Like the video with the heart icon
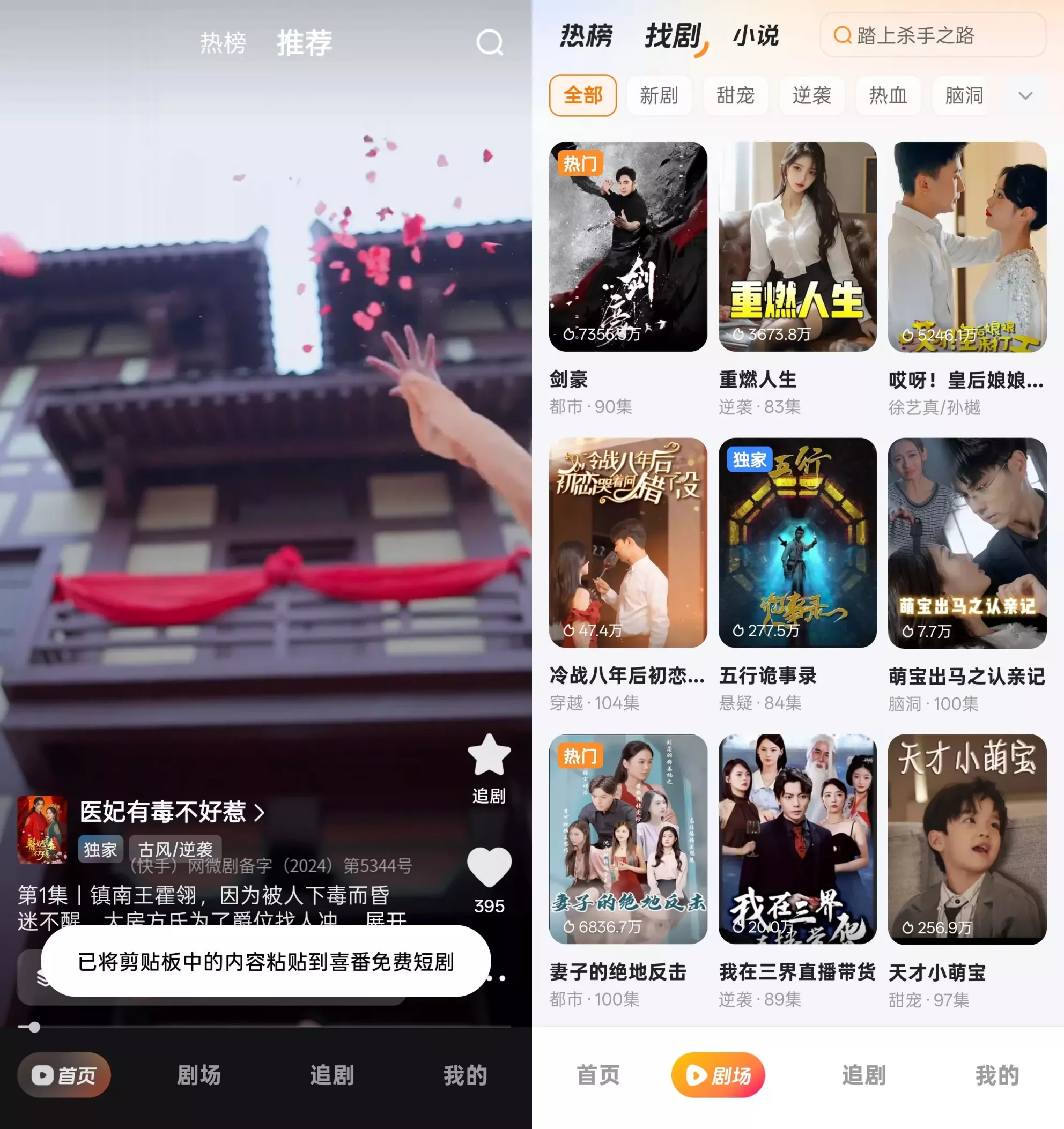Screen dimensions: 1064x1129 tap(489, 867)
